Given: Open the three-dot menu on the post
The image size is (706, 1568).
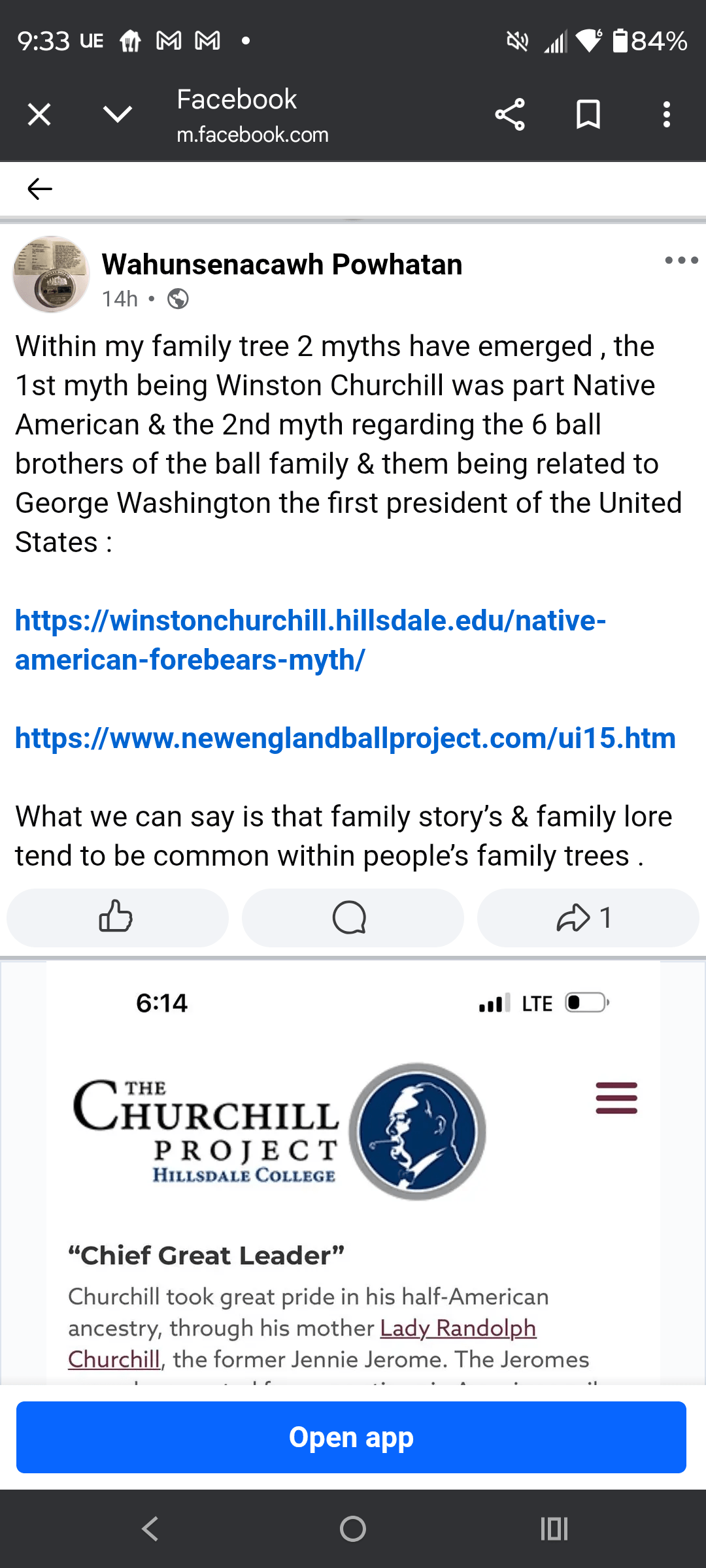Looking at the screenshot, I should click(679, 260).
